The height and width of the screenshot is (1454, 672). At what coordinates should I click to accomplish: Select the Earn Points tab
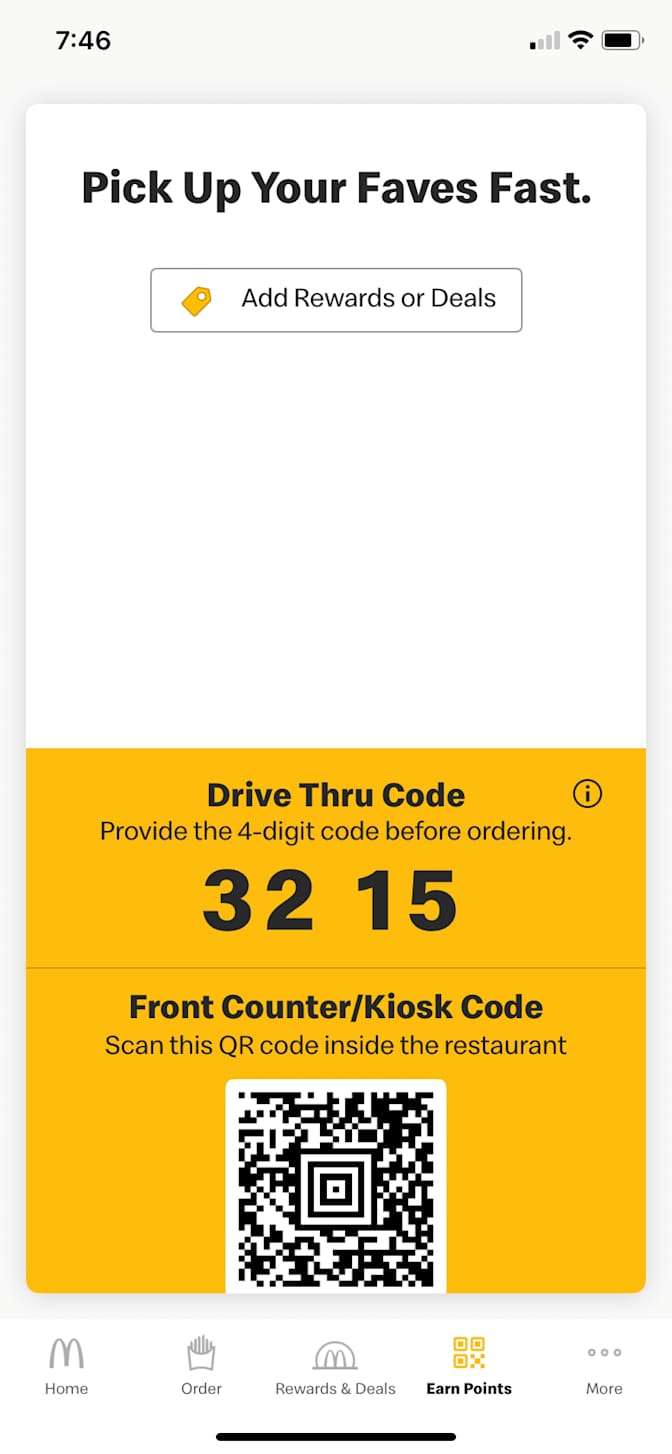tap(469, 1366)
